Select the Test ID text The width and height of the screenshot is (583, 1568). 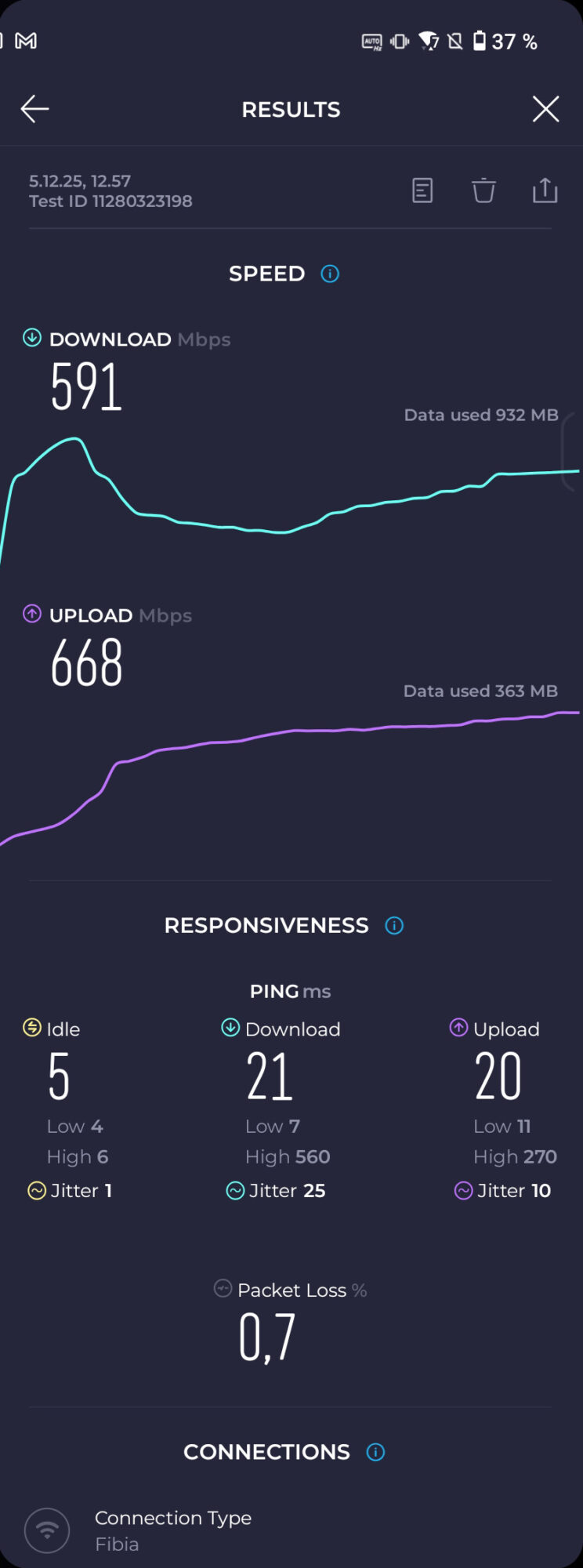coord(110,201)
